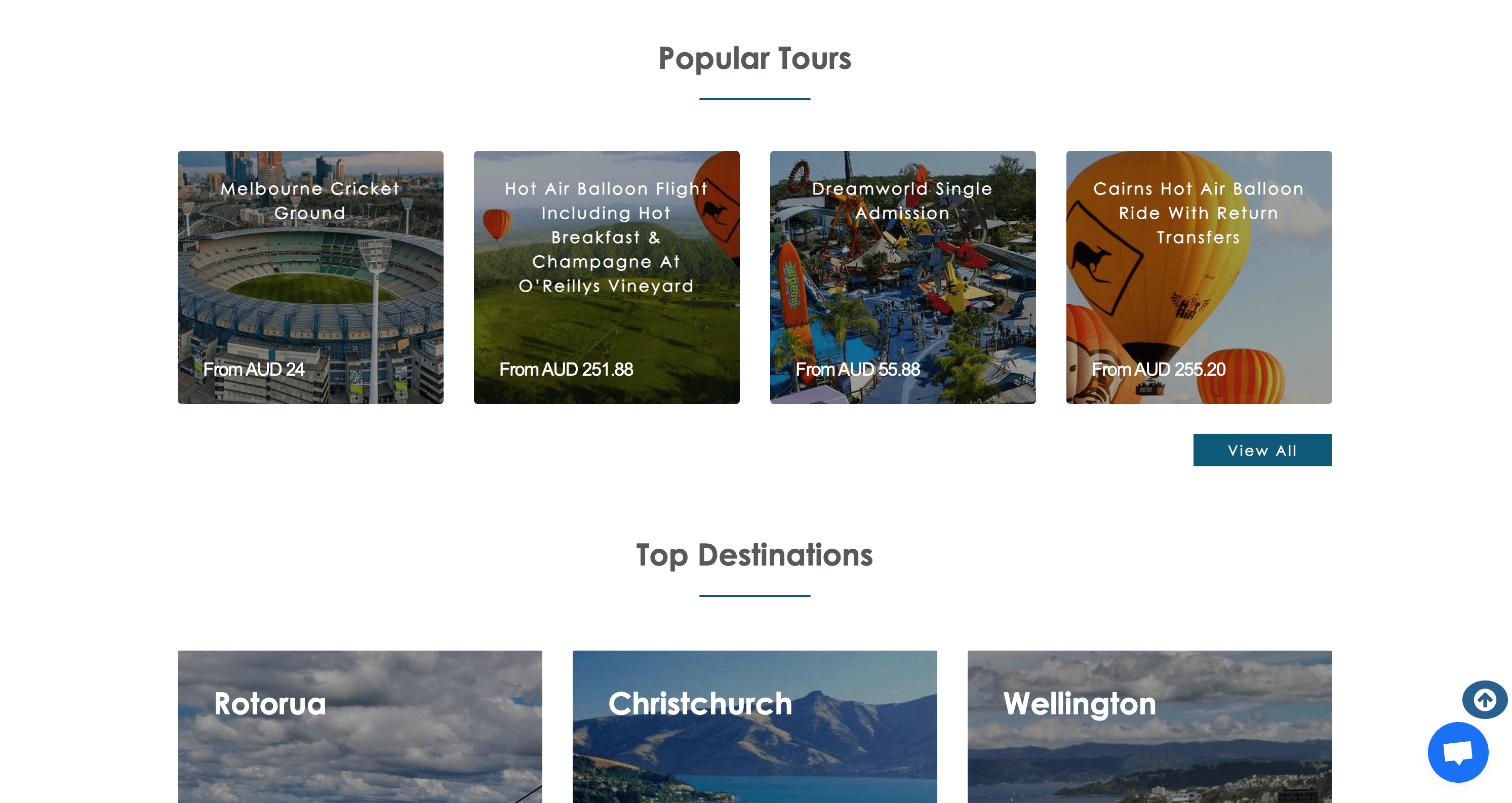
Task: Tap the back-to-top arrow icon
Action: point(1484,700)
